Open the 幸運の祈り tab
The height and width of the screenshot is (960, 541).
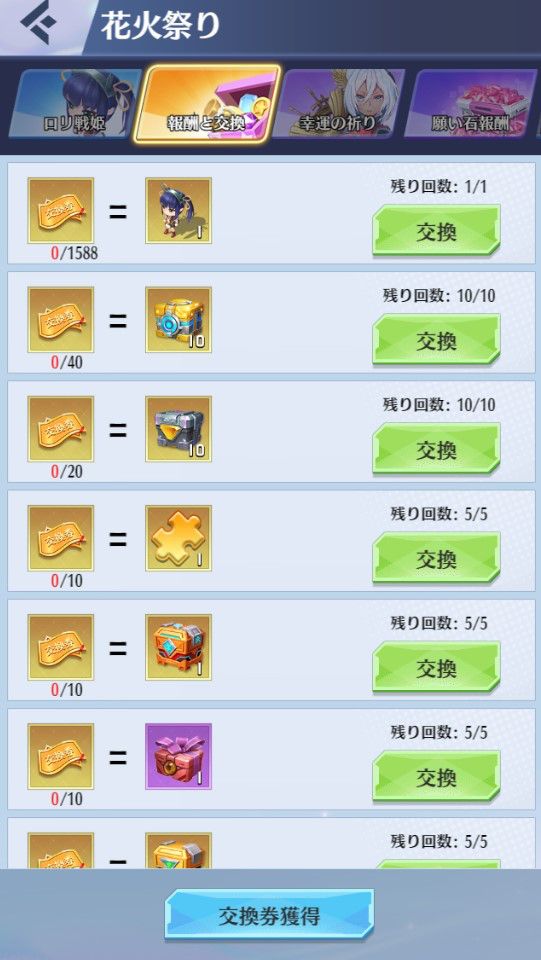click(338, 103)
